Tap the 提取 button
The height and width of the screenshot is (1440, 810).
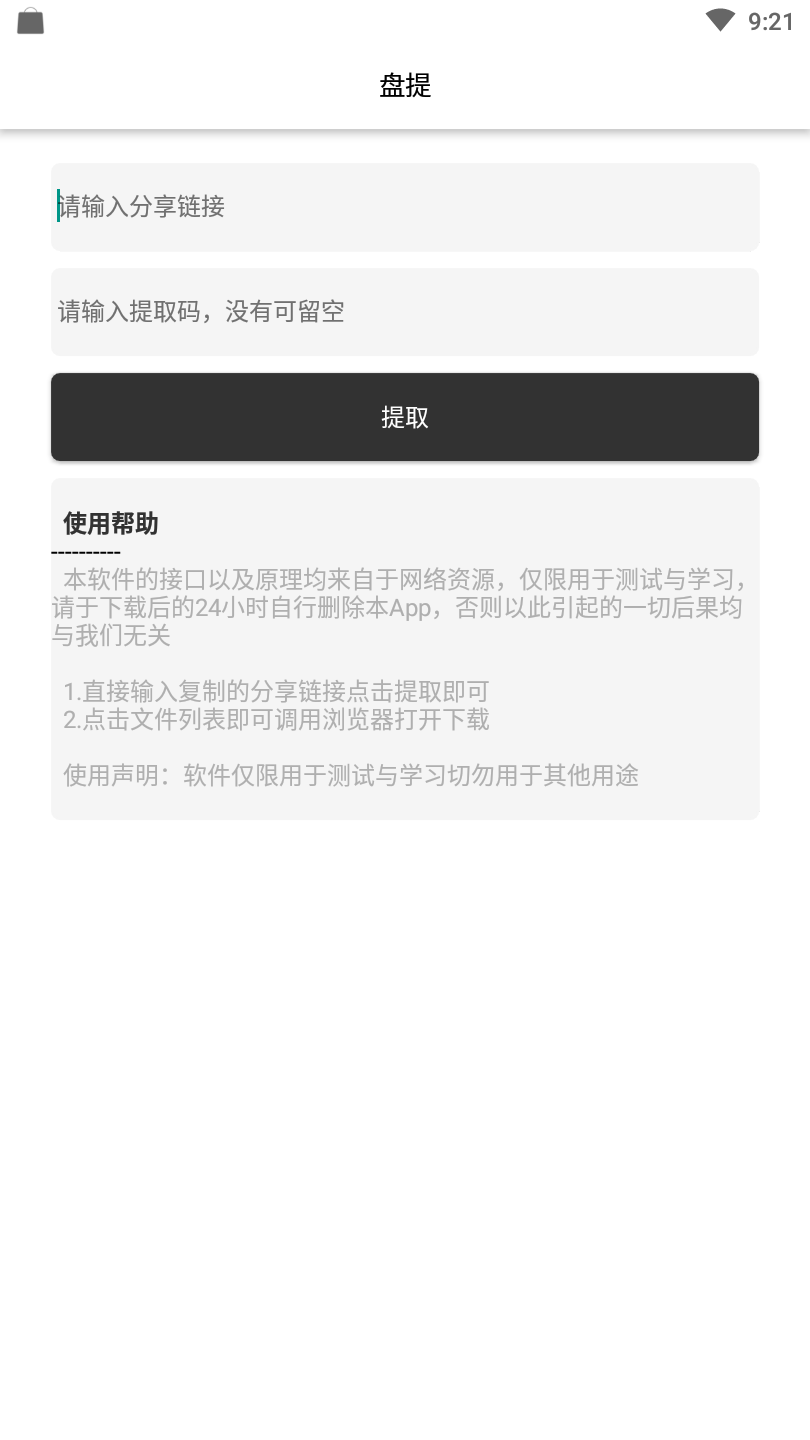tap(405, 417)
